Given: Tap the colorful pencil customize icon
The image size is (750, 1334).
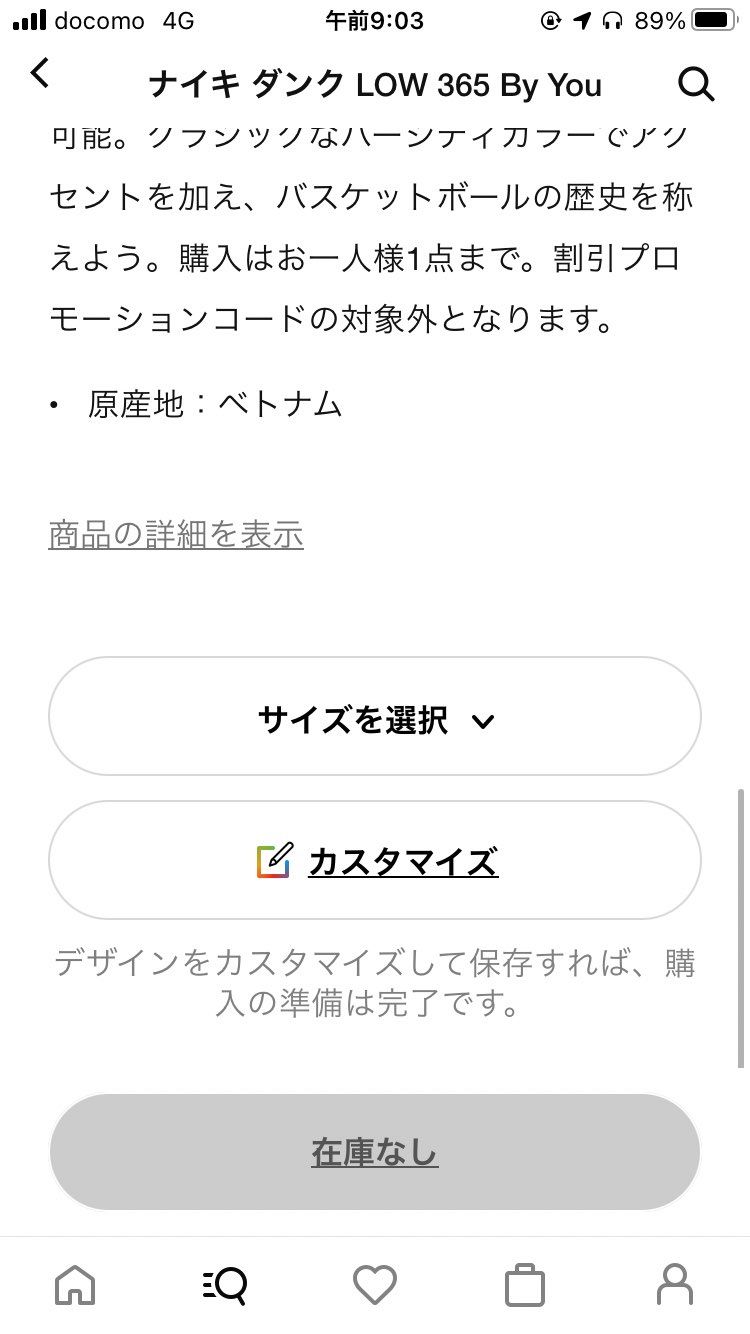Looking at the screenshot, I should click(x=272, y=858).
